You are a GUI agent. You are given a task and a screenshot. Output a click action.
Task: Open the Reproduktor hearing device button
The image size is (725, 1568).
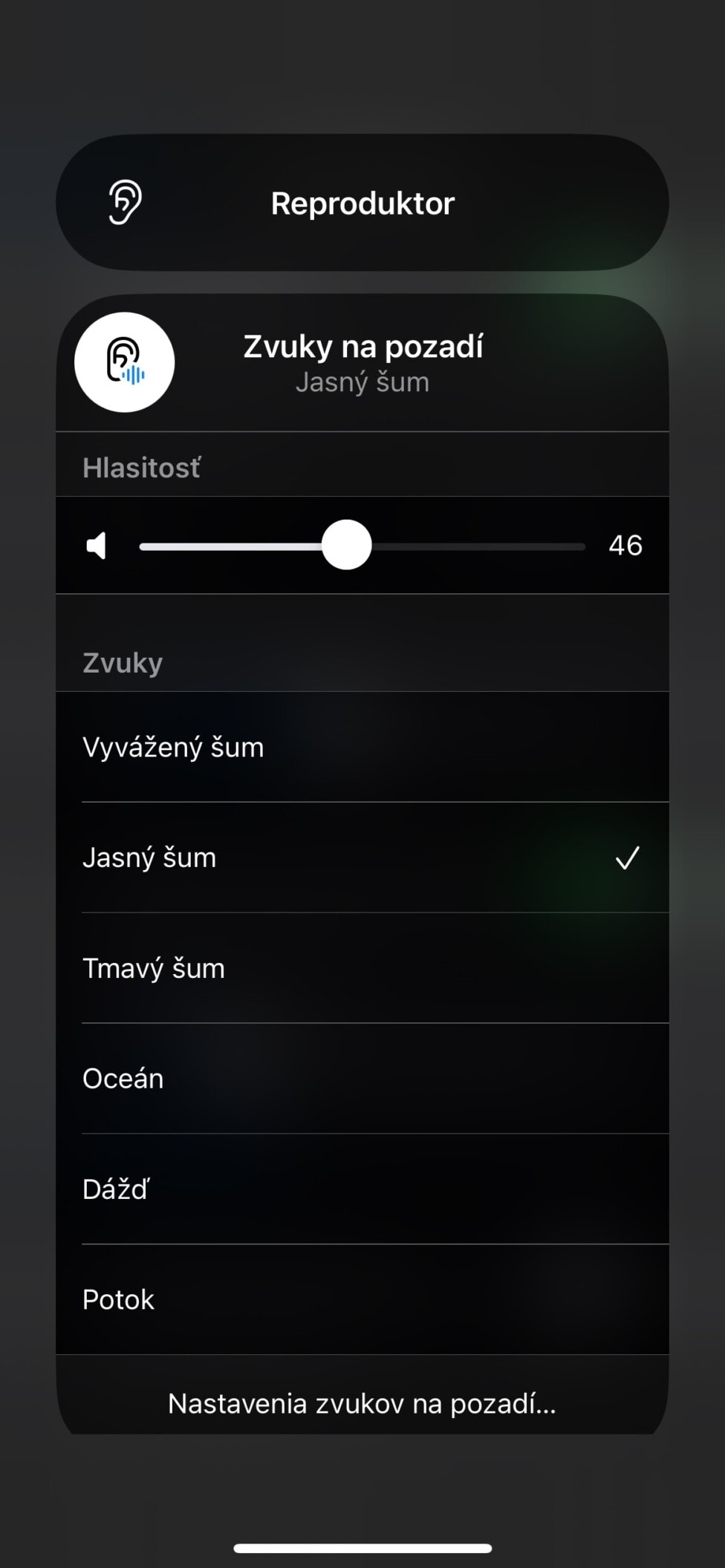click(362, 203)
